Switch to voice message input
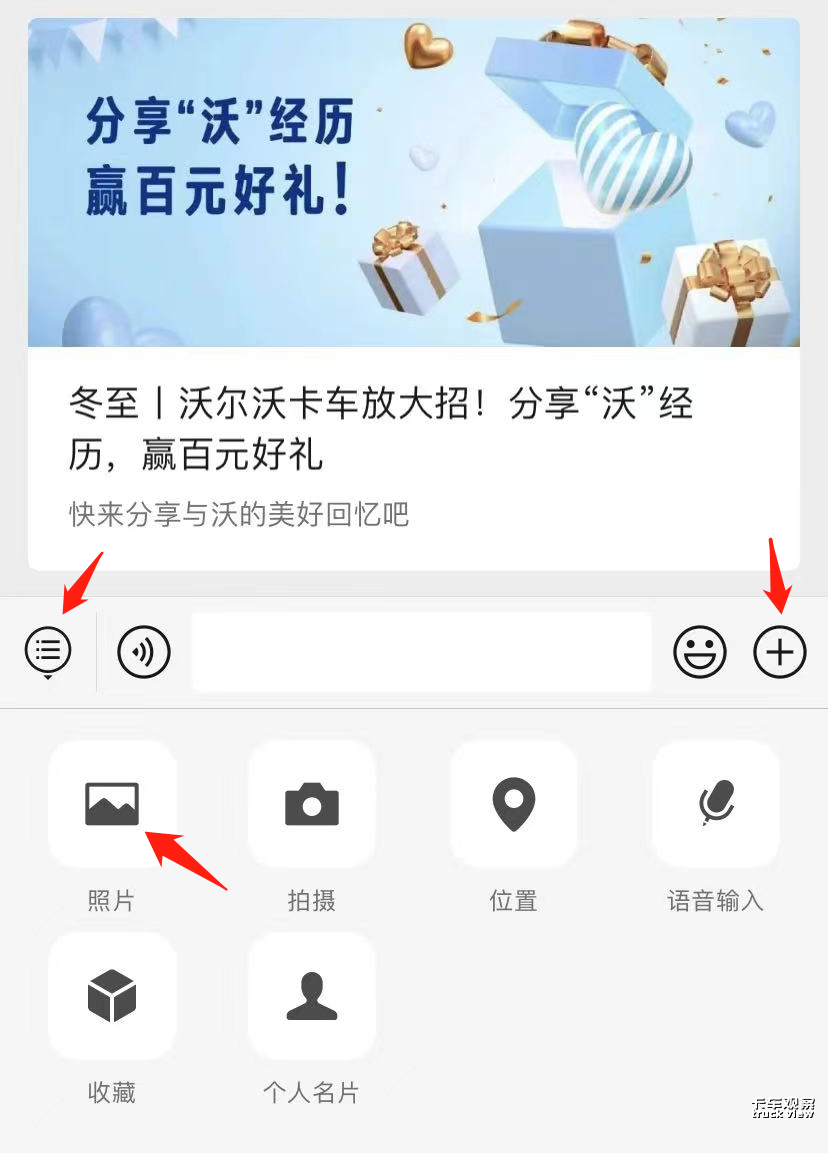Image resolution: width=828 pixels, height=1153 pixels. pos(144,653)
